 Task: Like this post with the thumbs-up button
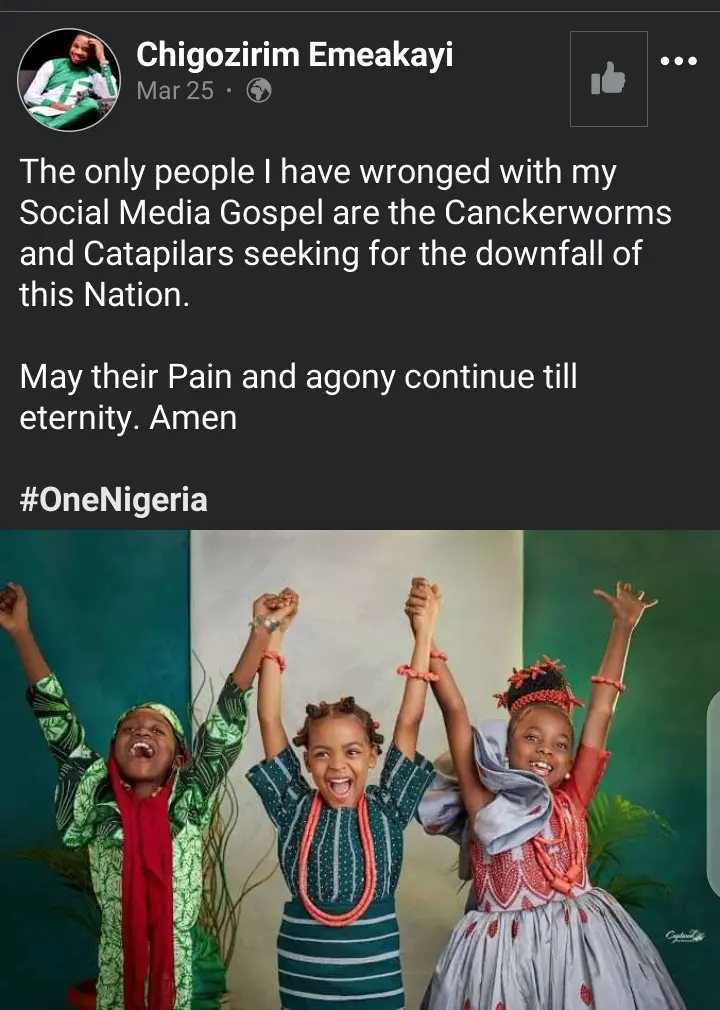(x=608, y=79)
